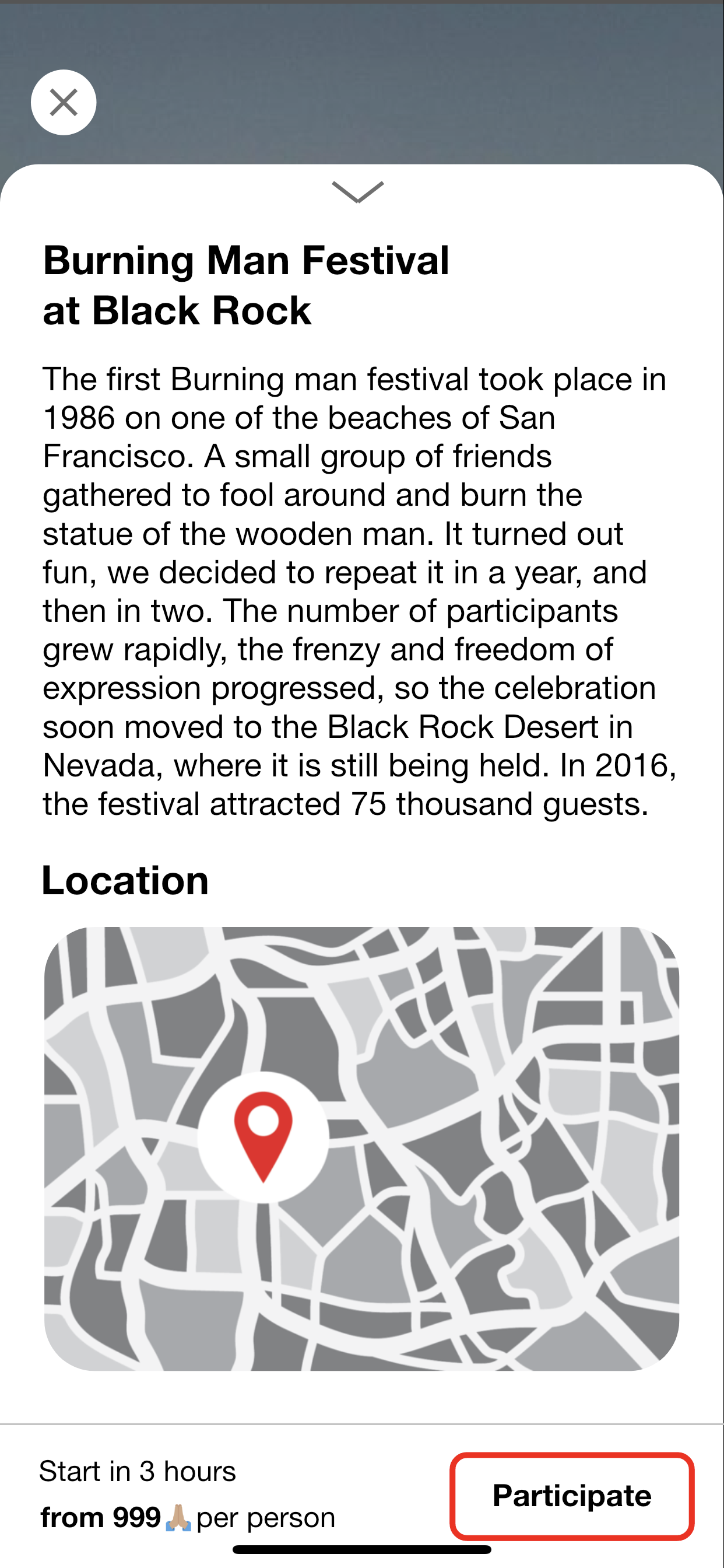Collapse the sheet with the down chevron
The width and height of the screenshot is (724, 1568).
click(x=358, y=192)
